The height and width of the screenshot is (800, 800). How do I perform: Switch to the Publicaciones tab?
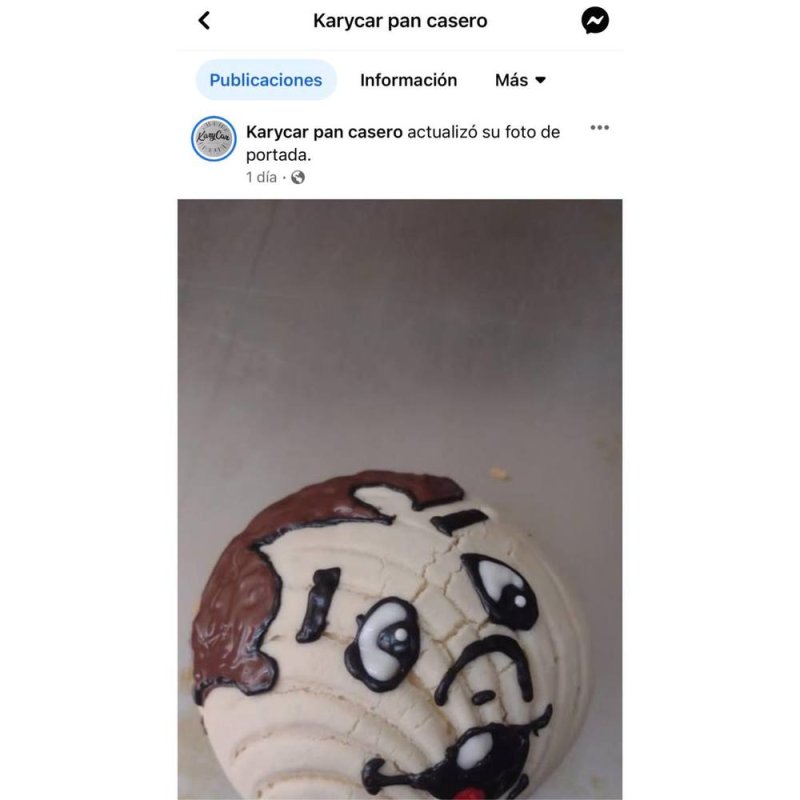click(266, 80)
